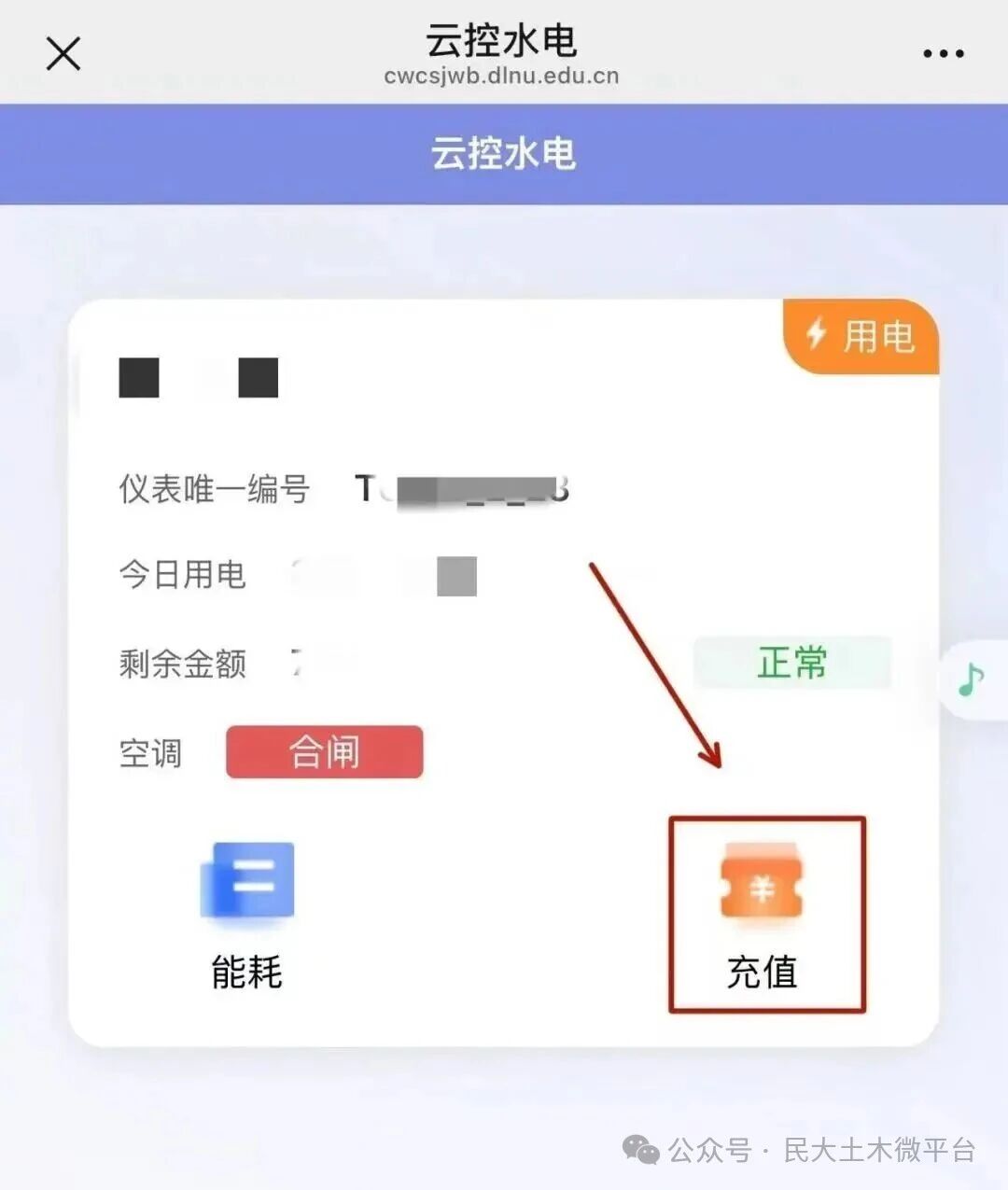Tap the orange 用电 electricity tag
The width and height of the screenshot is (1008, 1190).
click(861, 336)
